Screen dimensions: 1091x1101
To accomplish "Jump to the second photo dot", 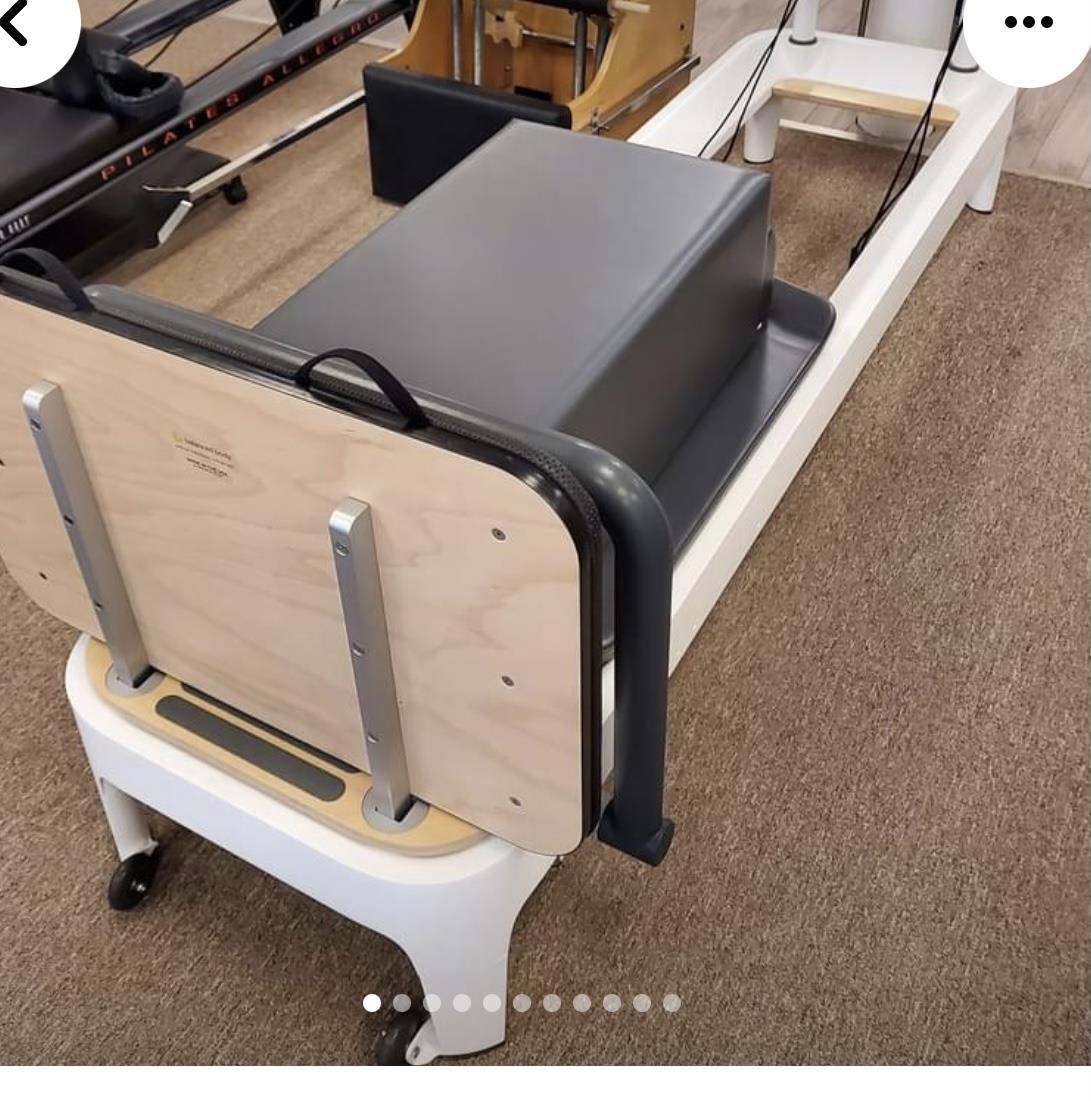I will [x=402, y=1002].
